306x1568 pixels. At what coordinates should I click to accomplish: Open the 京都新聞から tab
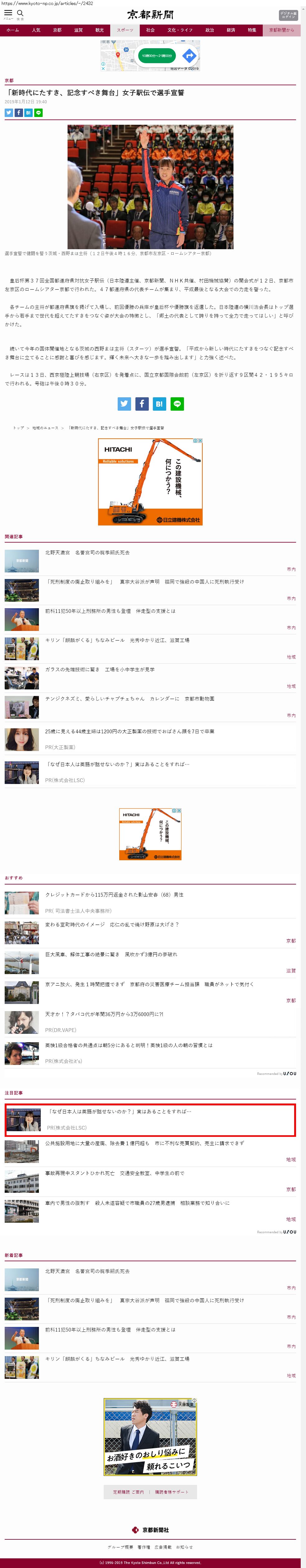[281, 30]
